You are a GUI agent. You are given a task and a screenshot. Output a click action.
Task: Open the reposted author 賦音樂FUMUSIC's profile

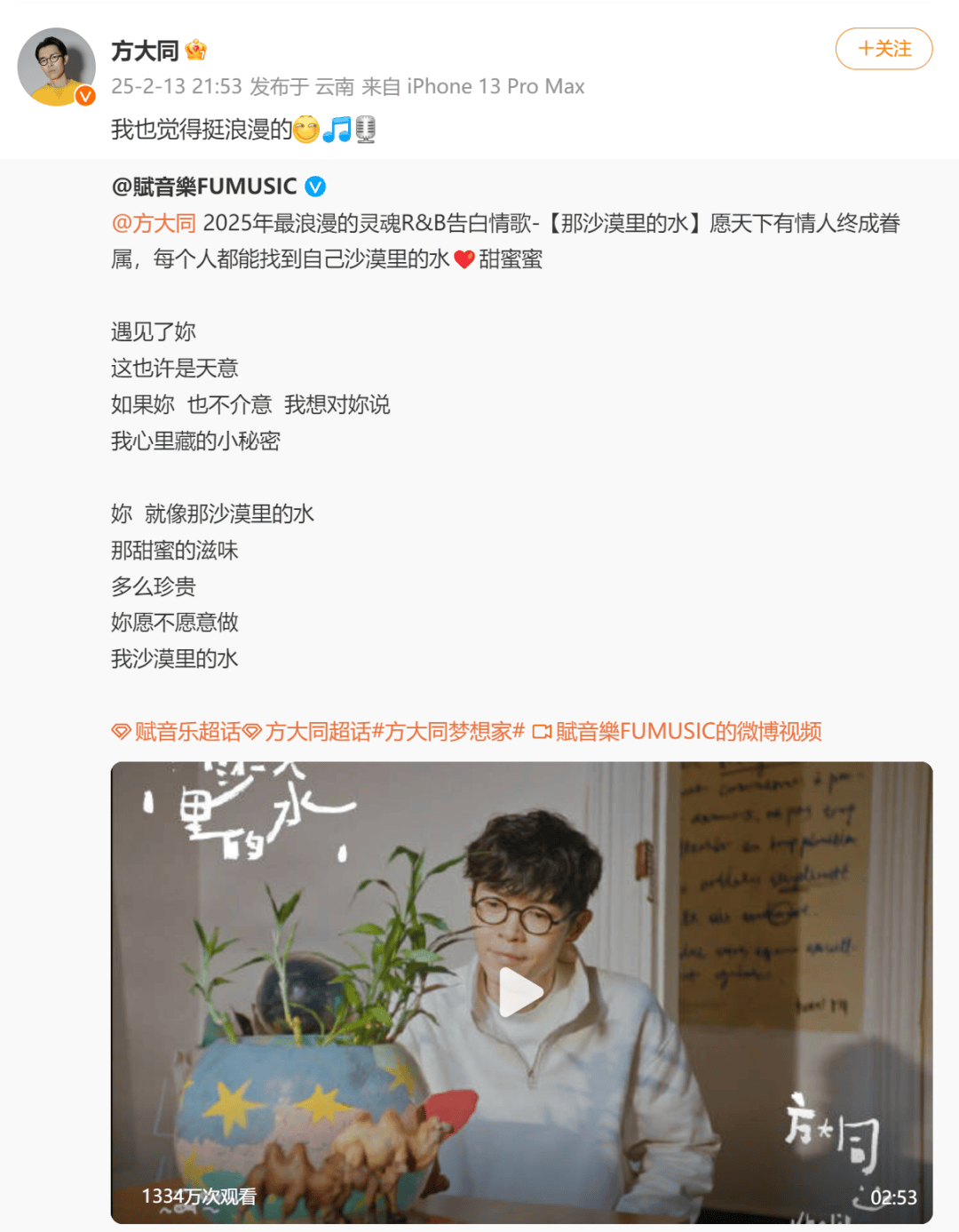205,187
